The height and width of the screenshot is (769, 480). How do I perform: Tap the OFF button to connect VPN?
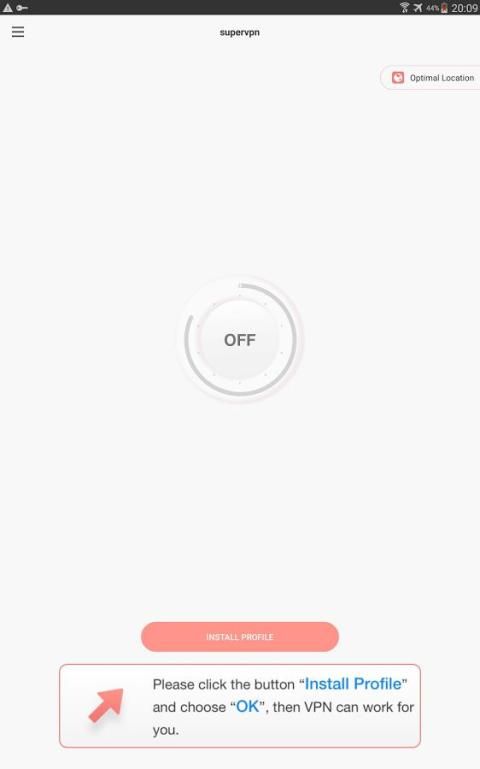click(x=240, y=339)
